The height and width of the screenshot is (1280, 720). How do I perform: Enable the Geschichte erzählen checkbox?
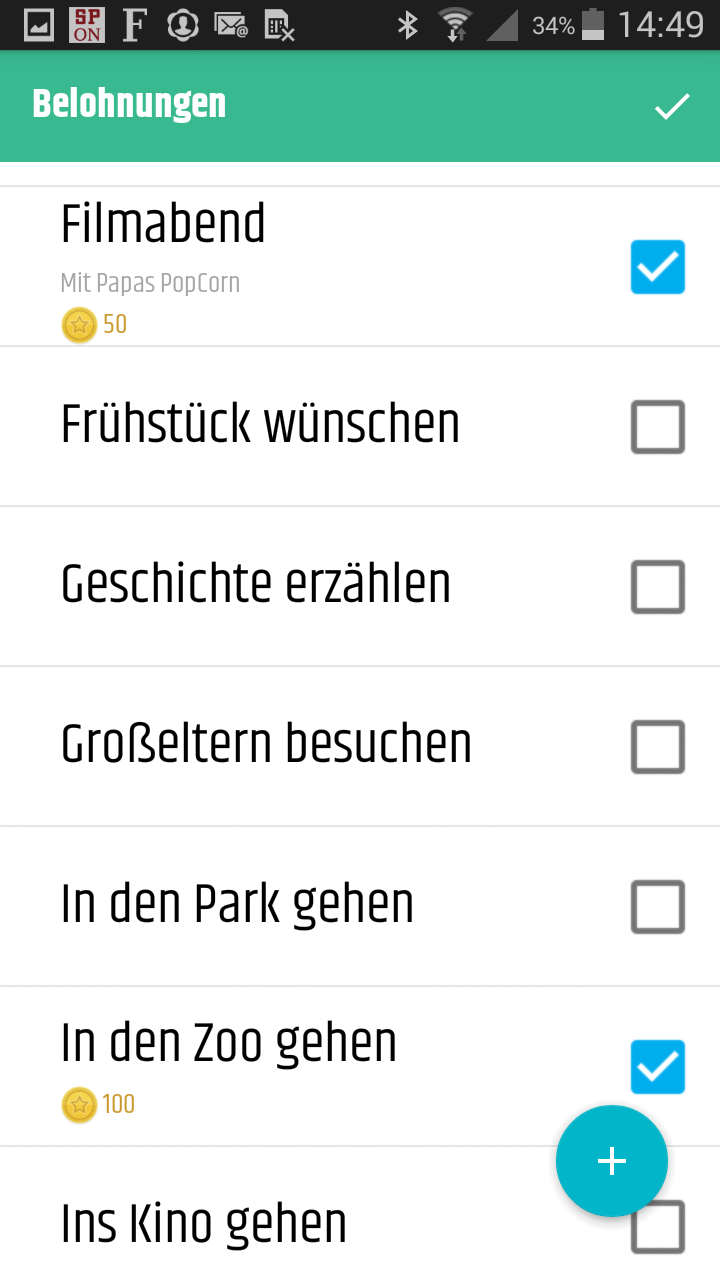tap(657, 587)
